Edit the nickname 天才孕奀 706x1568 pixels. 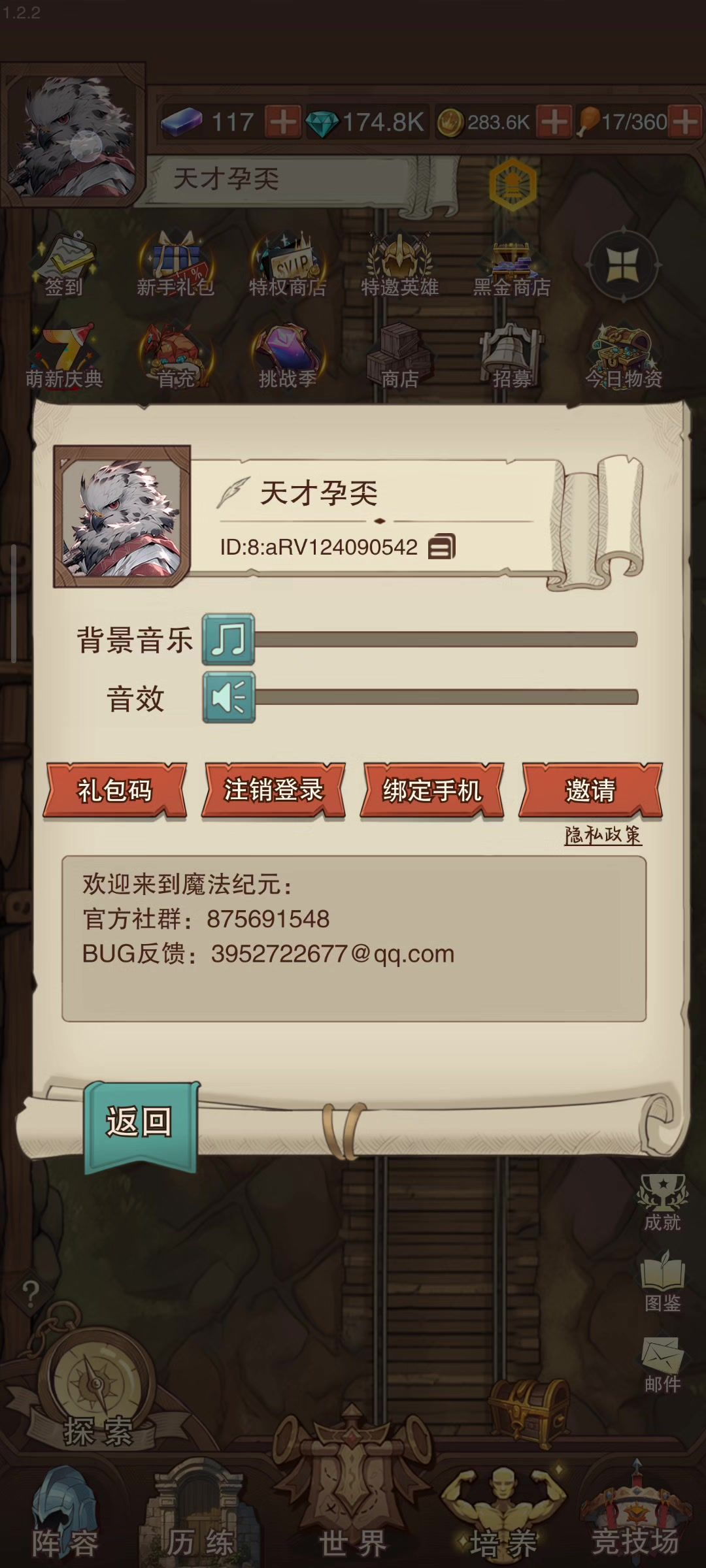click(x=232, y=493)
